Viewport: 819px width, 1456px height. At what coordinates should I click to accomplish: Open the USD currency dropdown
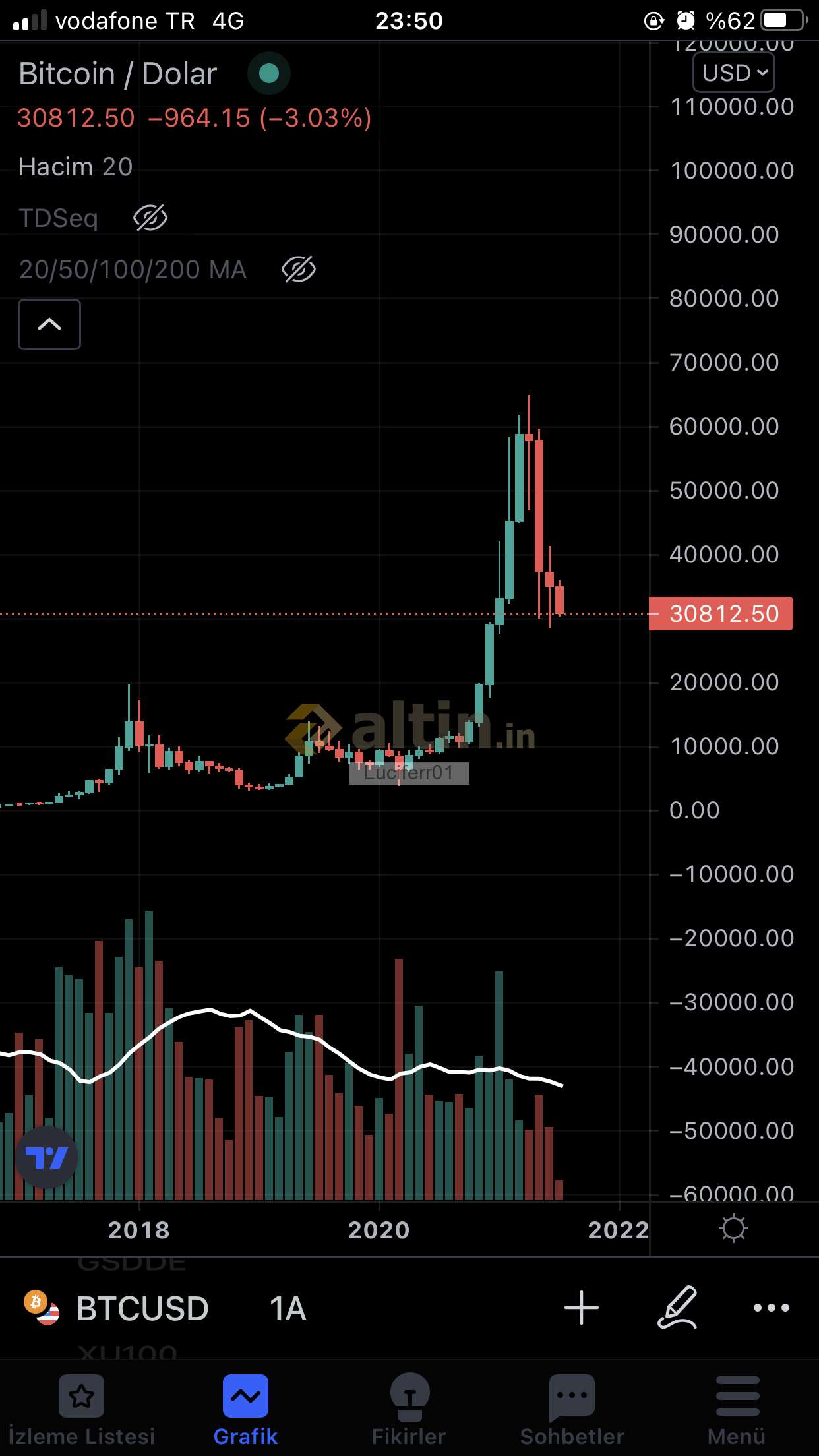[x=733, y=73]
